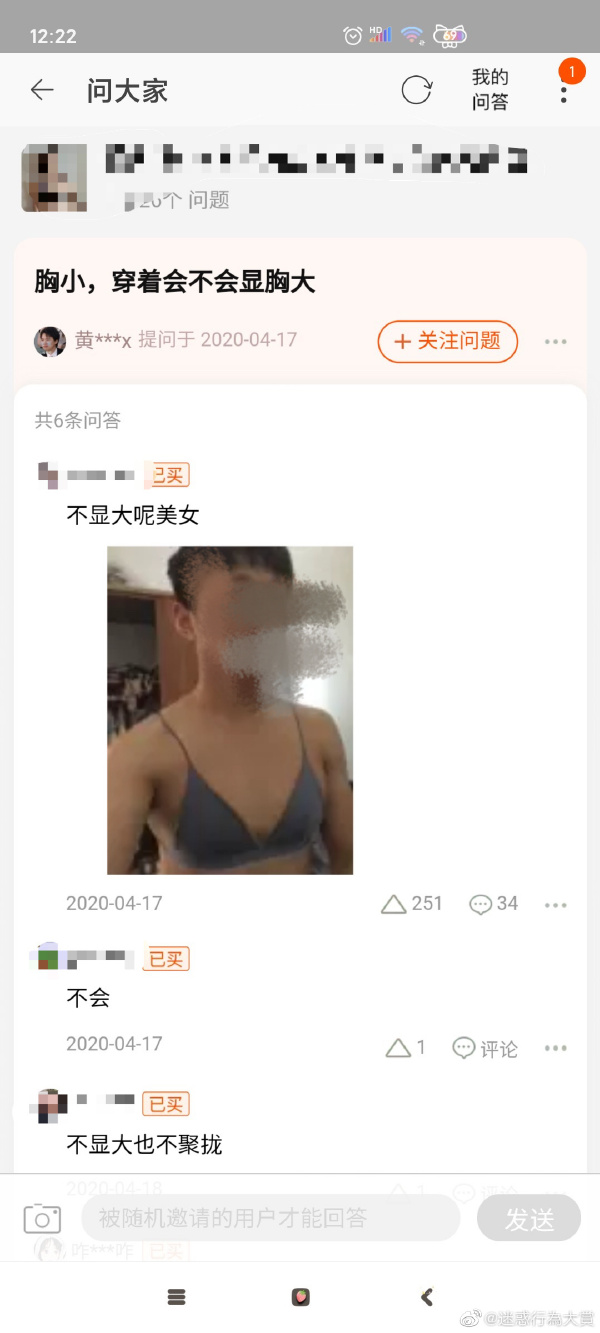Open the 34 comments on first answer
This screenshot has height=1333, width=600.
(494, 904)
